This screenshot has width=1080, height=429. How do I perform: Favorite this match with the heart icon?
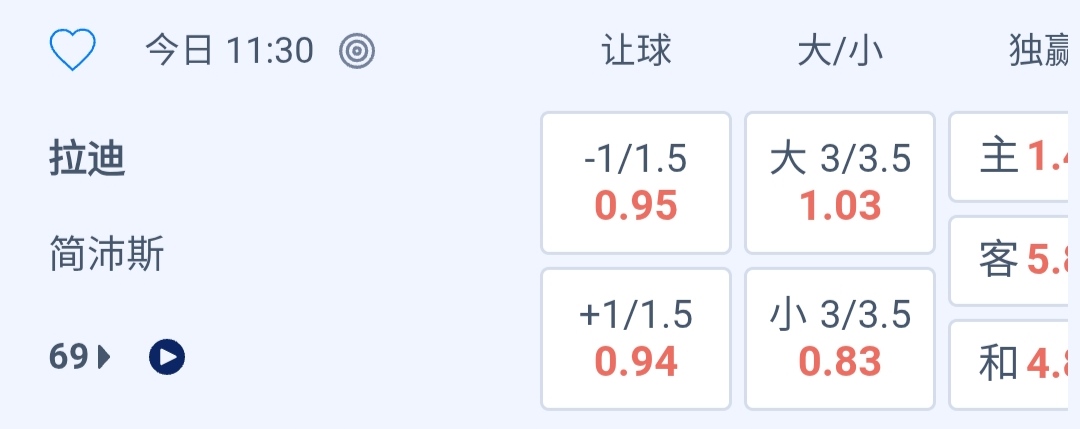click(x=72, y=50)
